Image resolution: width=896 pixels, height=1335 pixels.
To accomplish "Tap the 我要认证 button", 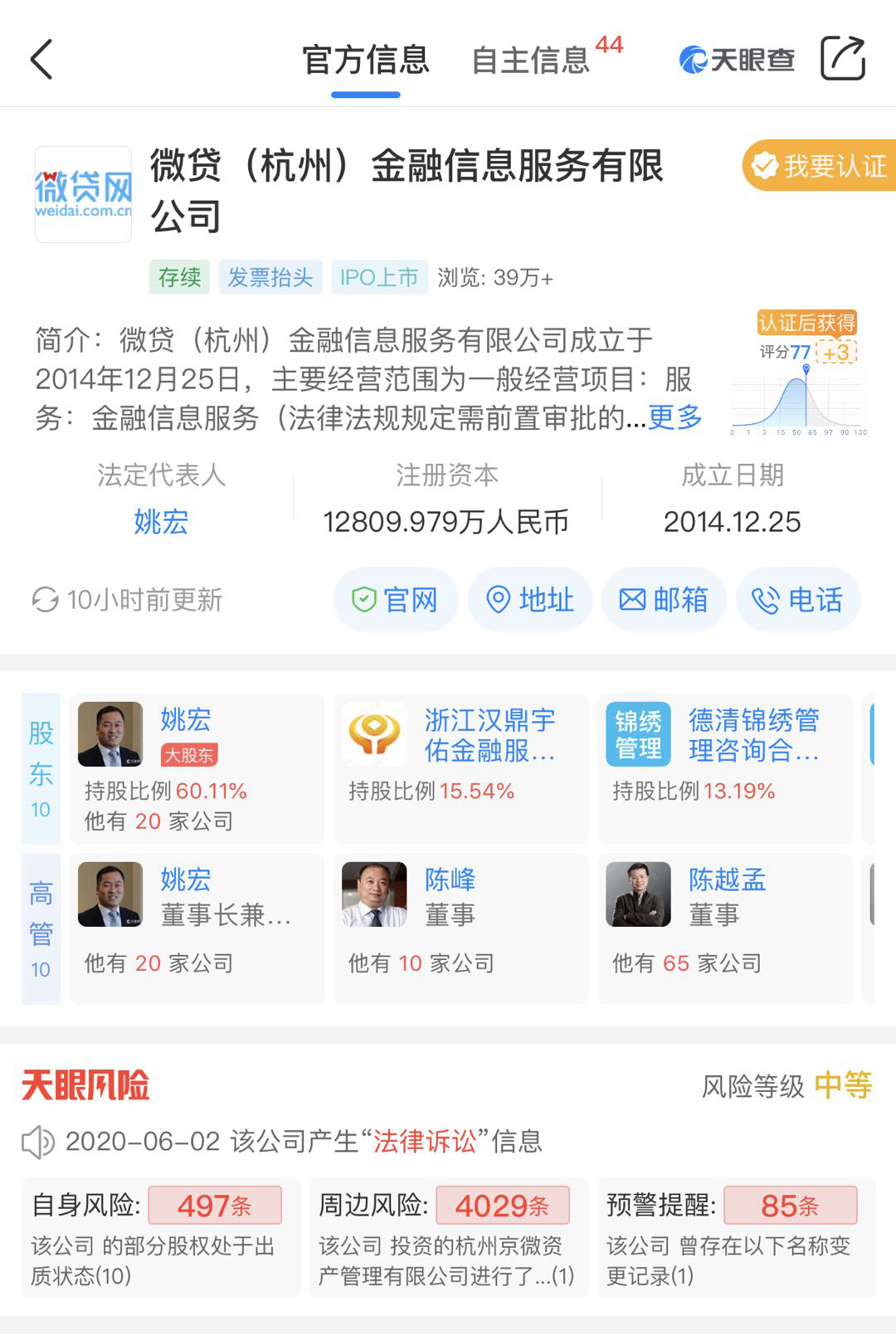I will point(818,166).
